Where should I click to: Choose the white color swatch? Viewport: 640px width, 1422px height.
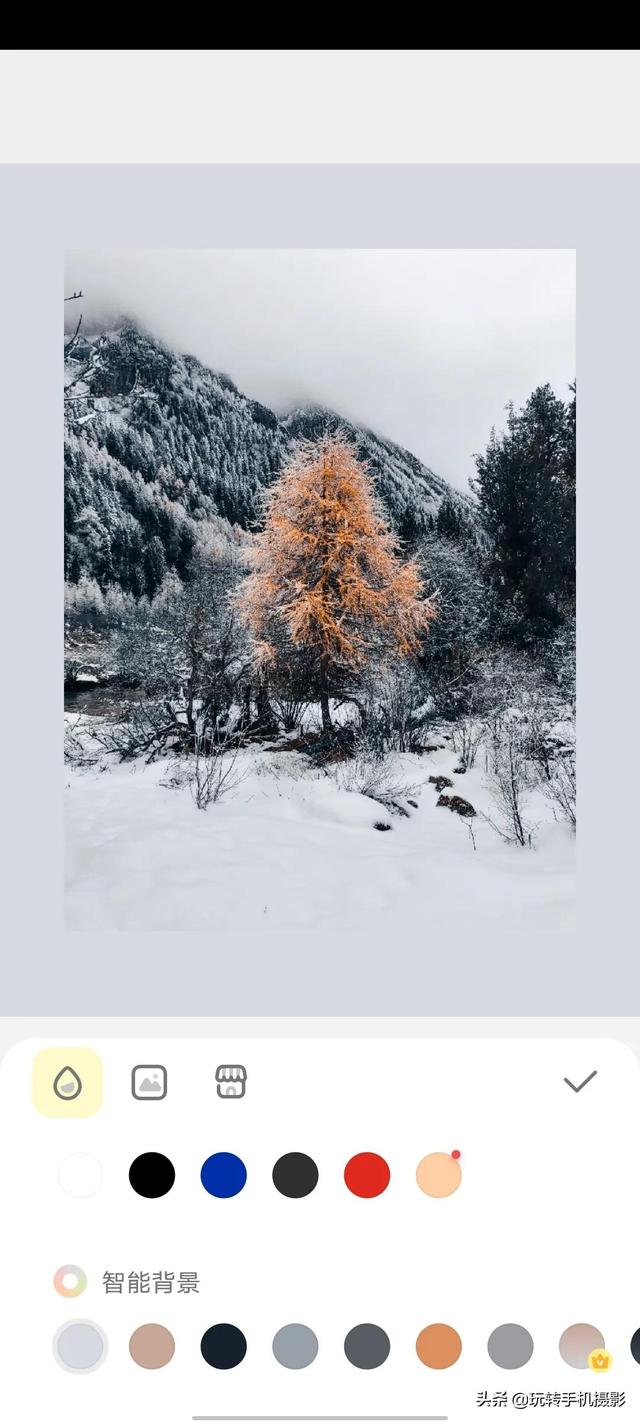(80, 1175)
